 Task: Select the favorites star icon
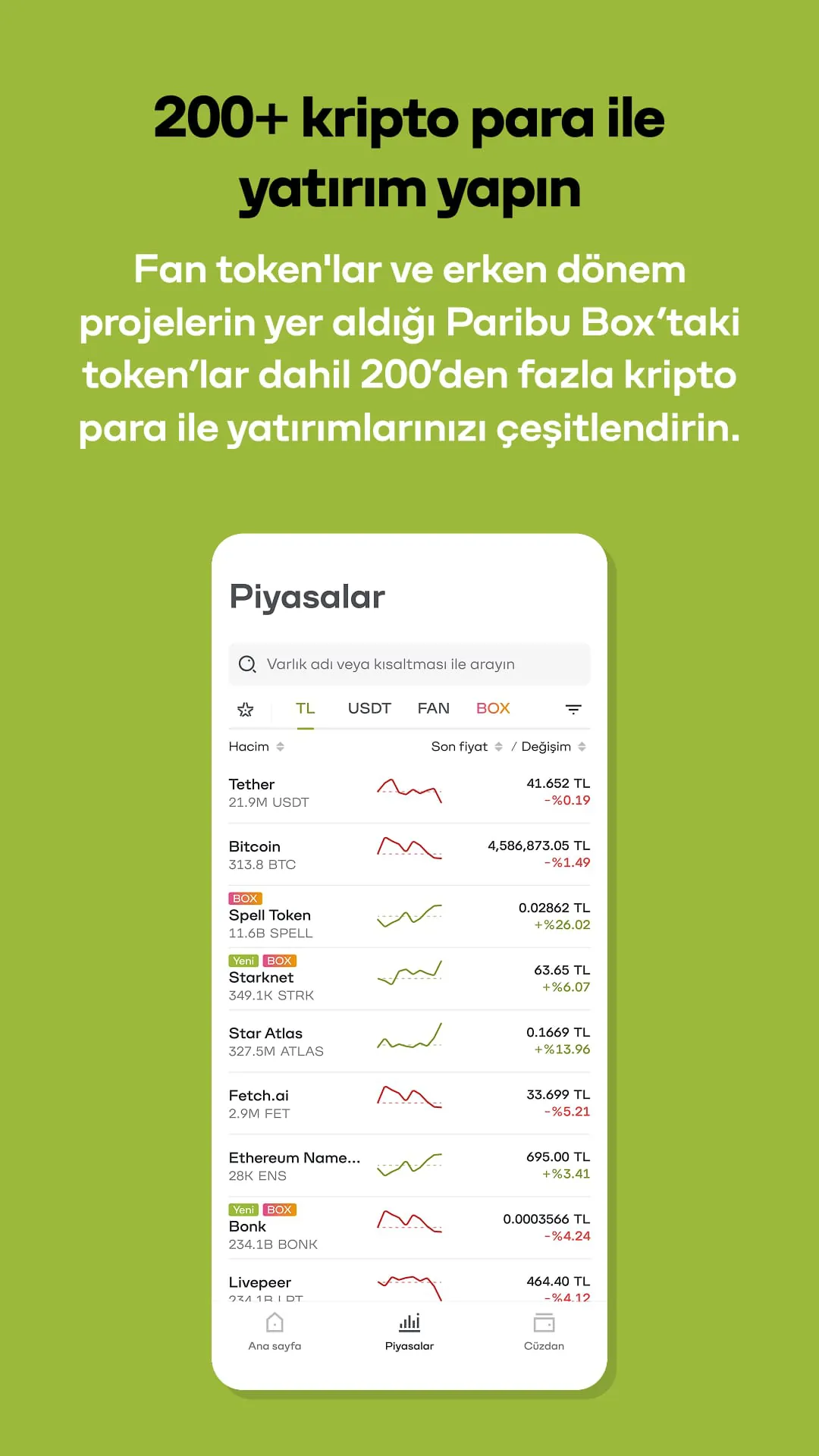(x=246, y=708)
